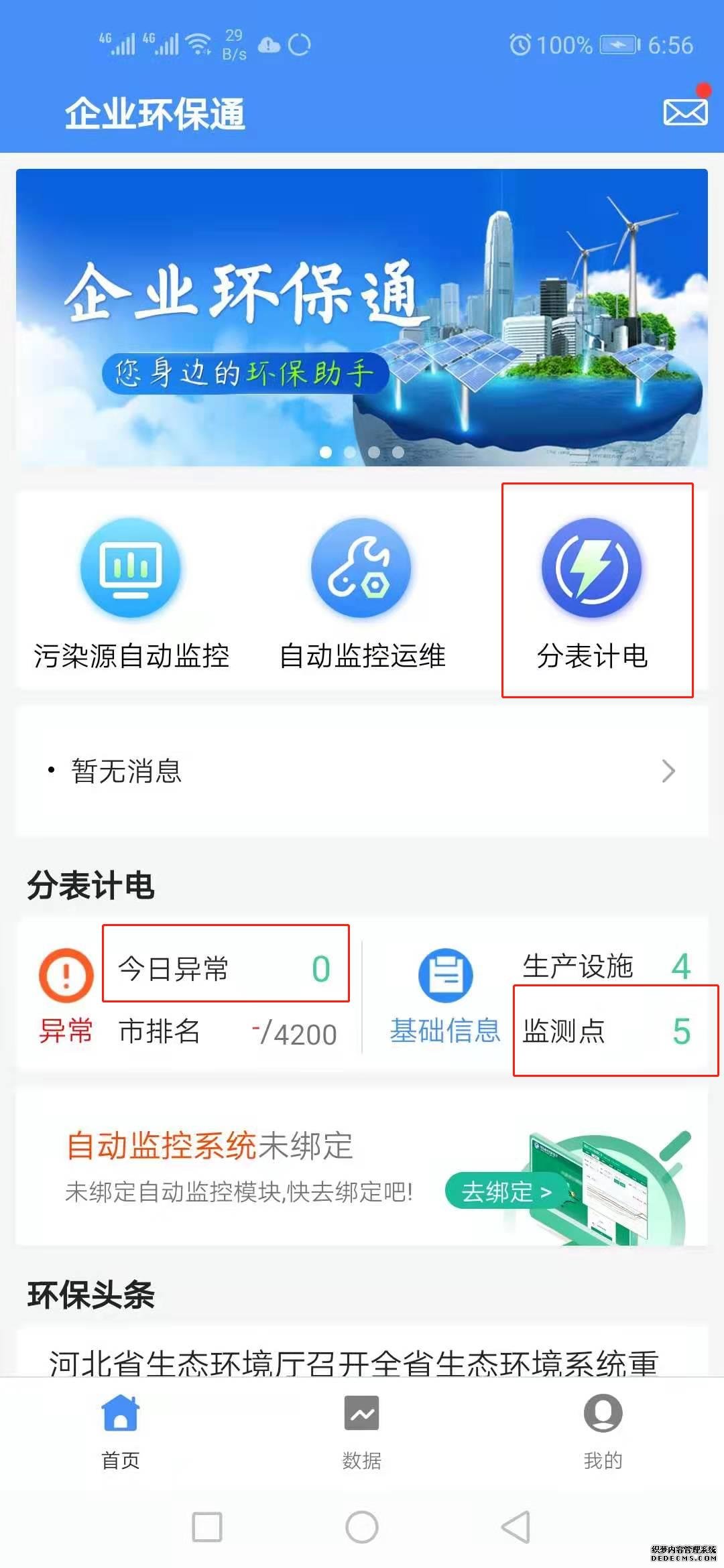Tap the 去绑定 button
The image size is (724, 1568).
click(506, 1192)
